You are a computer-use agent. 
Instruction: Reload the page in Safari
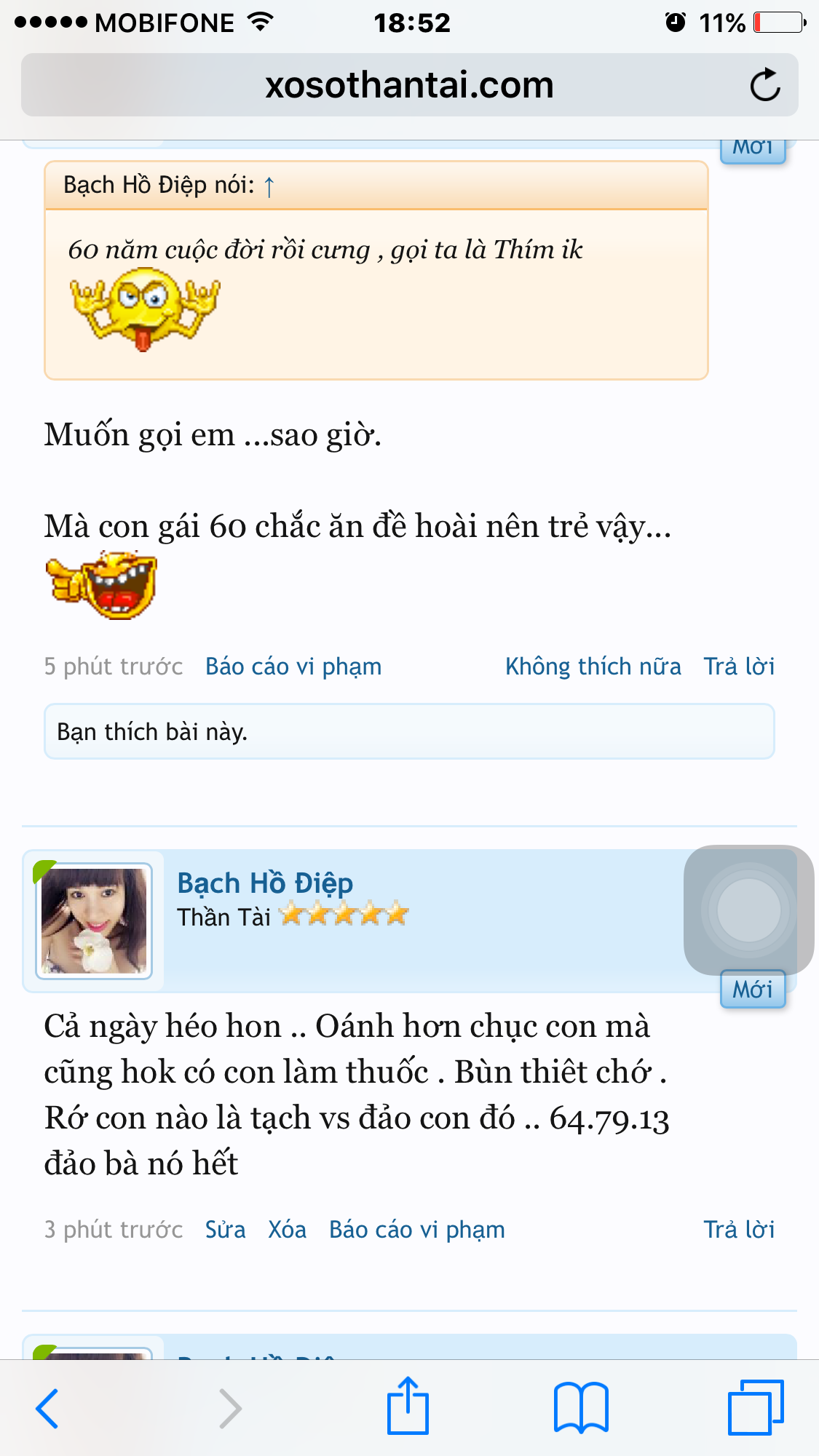(x=764, y=85)
